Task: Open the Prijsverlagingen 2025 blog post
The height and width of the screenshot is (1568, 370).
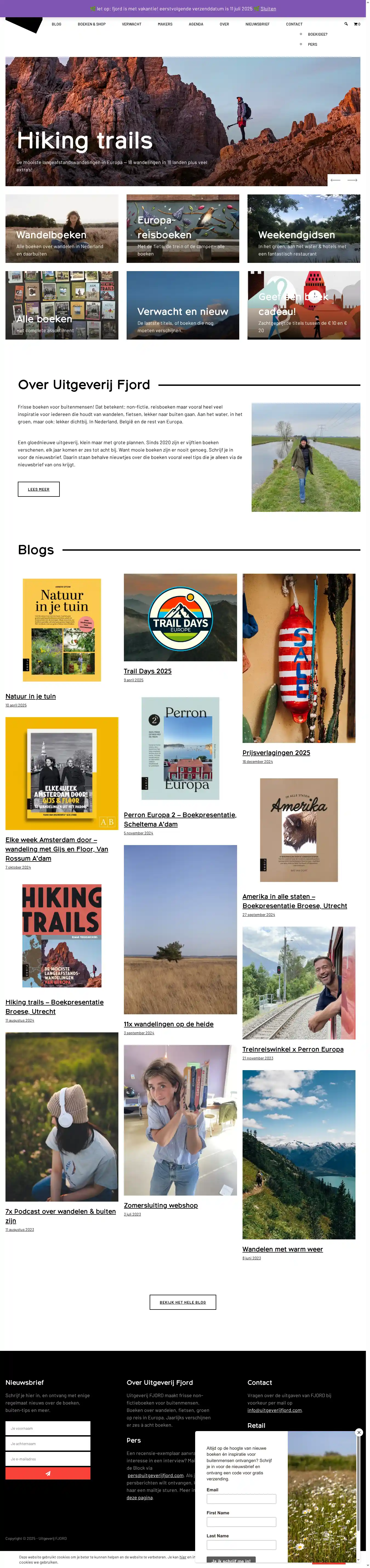Action: (x=276, y=753)
